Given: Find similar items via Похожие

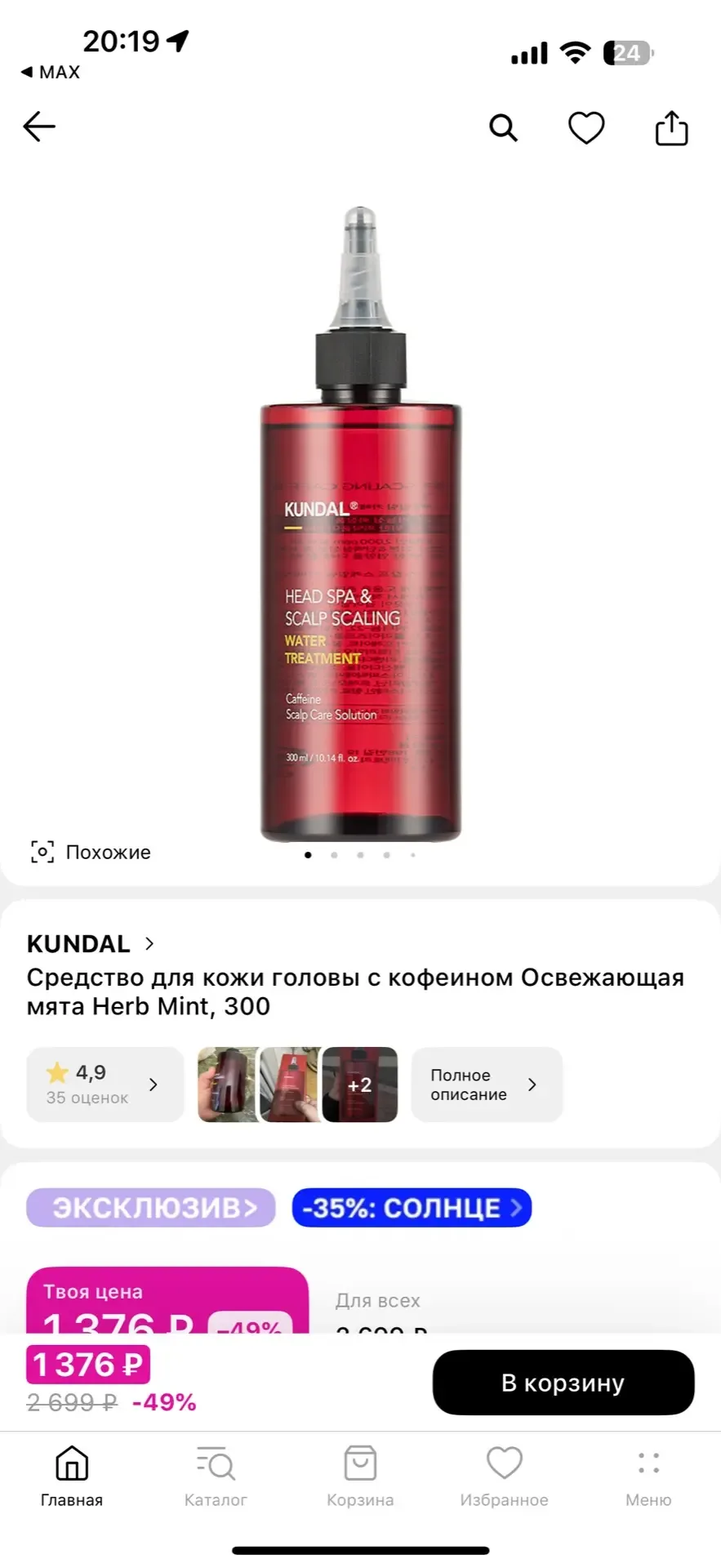Looking at the screenshot, I should 91,852.
